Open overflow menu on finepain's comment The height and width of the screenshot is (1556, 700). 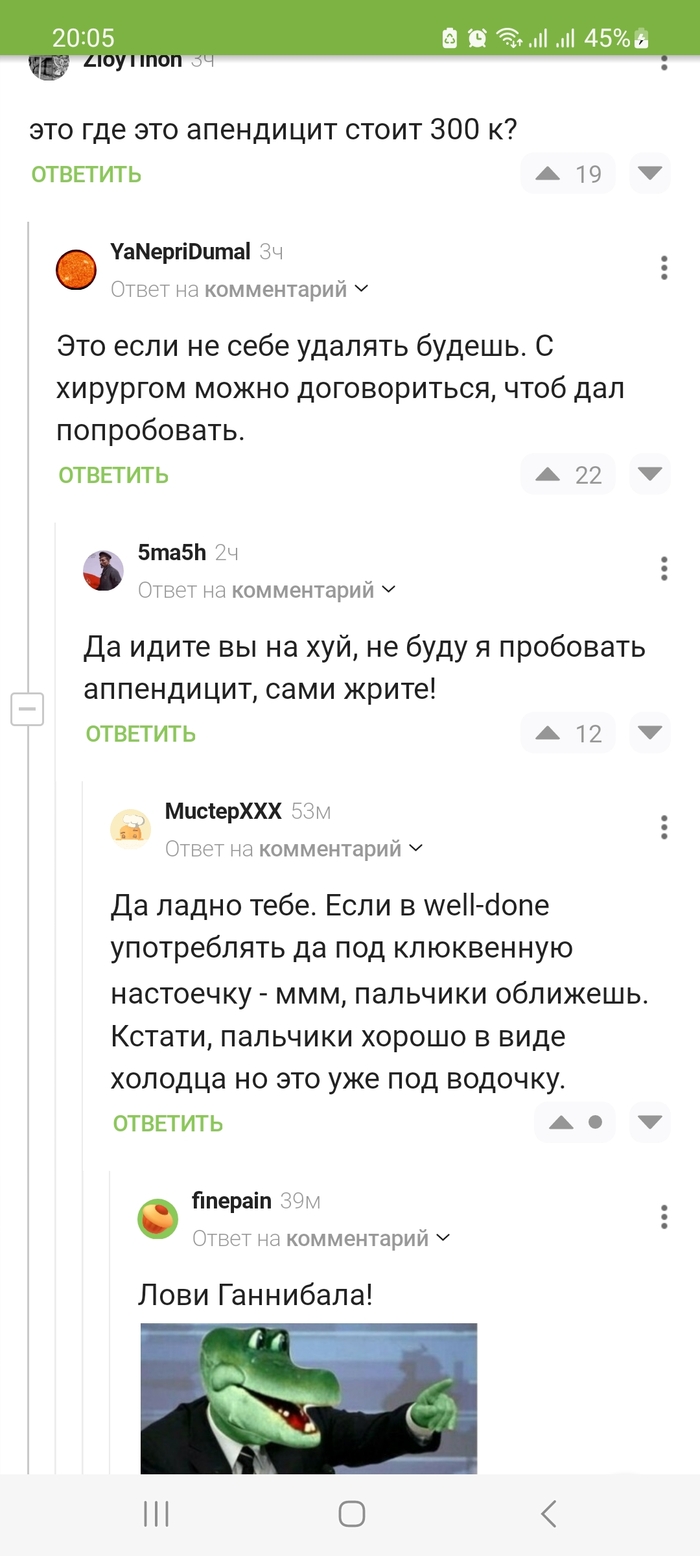tap(664, 1217)
